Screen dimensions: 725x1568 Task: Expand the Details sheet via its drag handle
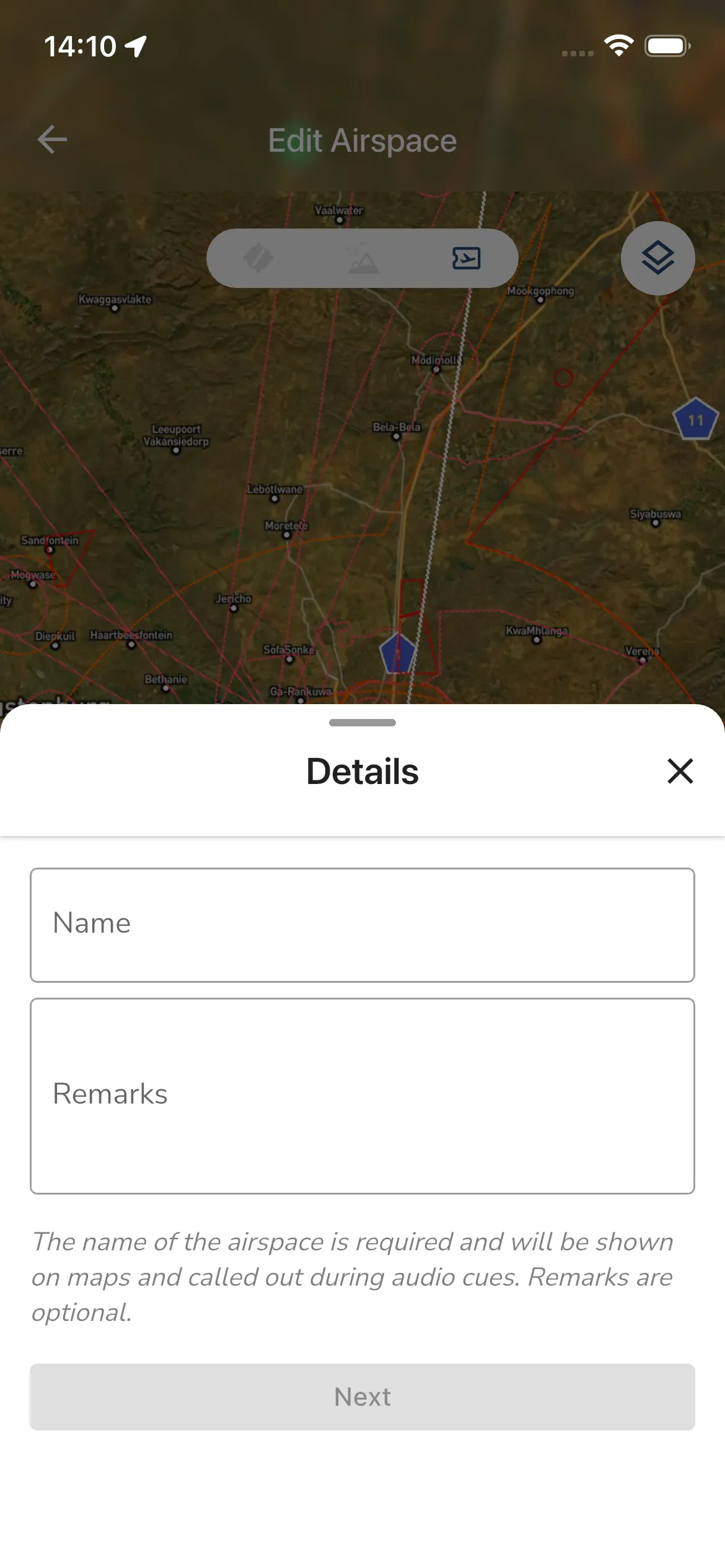tap(362, 722)
